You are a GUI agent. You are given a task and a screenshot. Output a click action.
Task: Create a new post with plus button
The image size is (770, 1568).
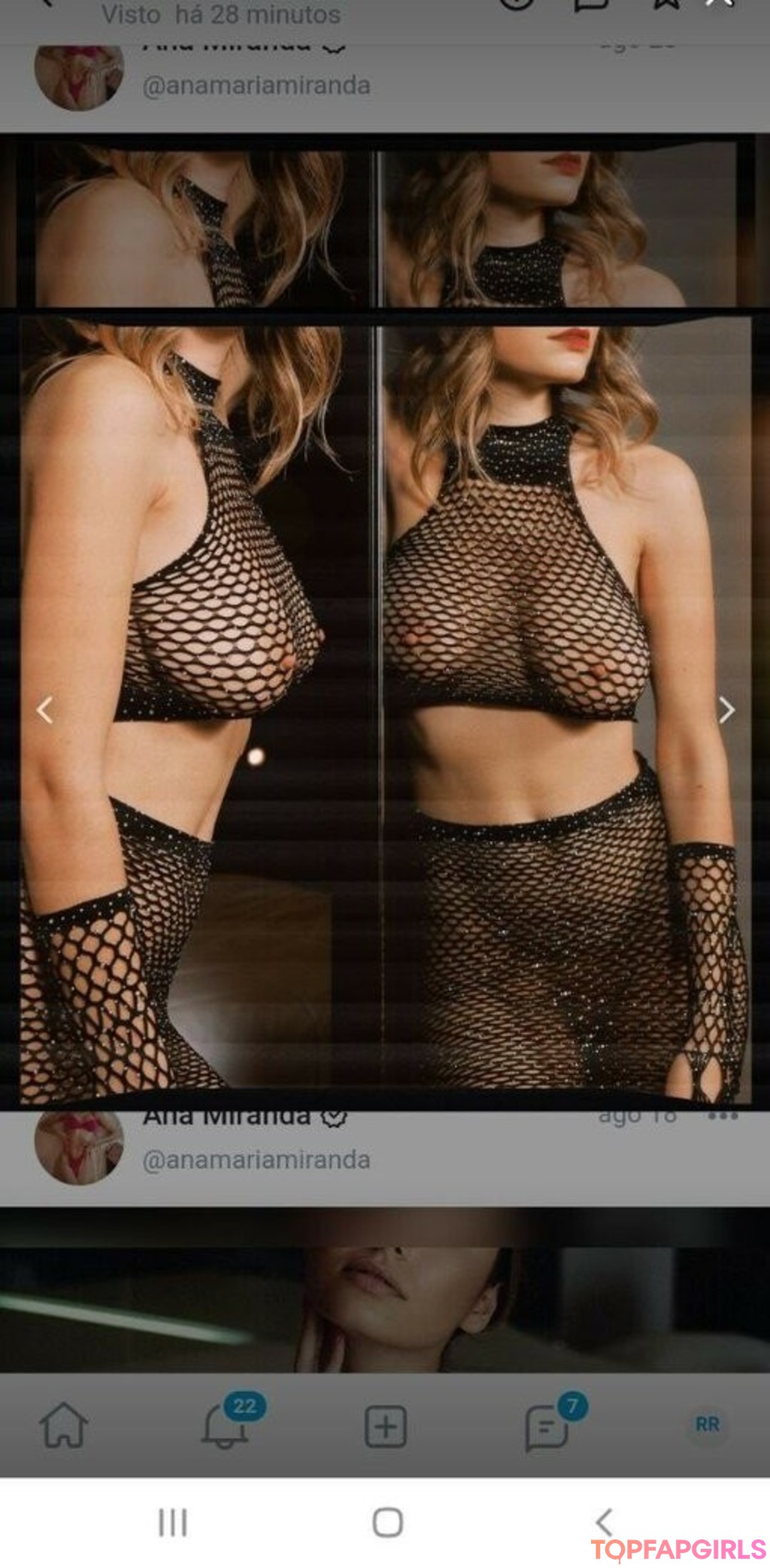tap(386, 1426)
